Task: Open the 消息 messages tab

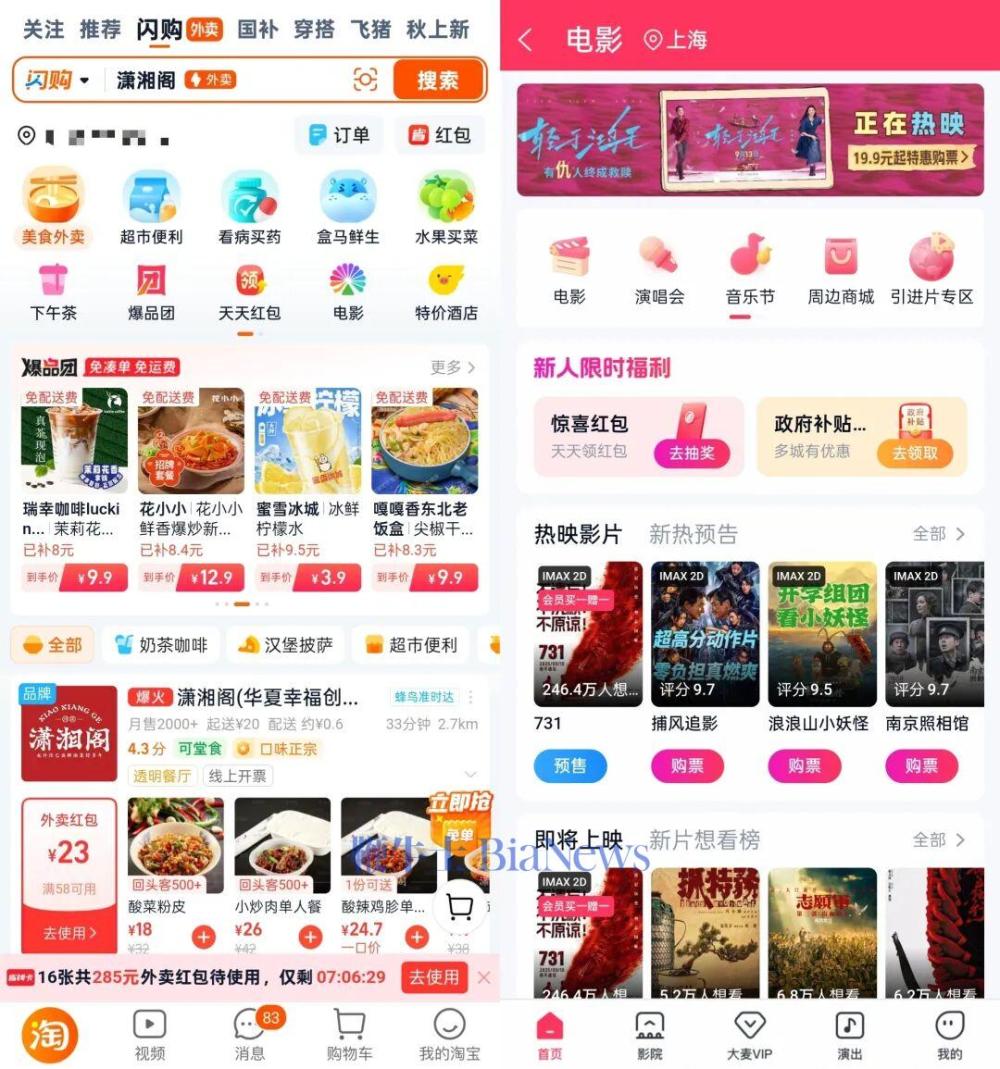Action: pos(249,1033)
